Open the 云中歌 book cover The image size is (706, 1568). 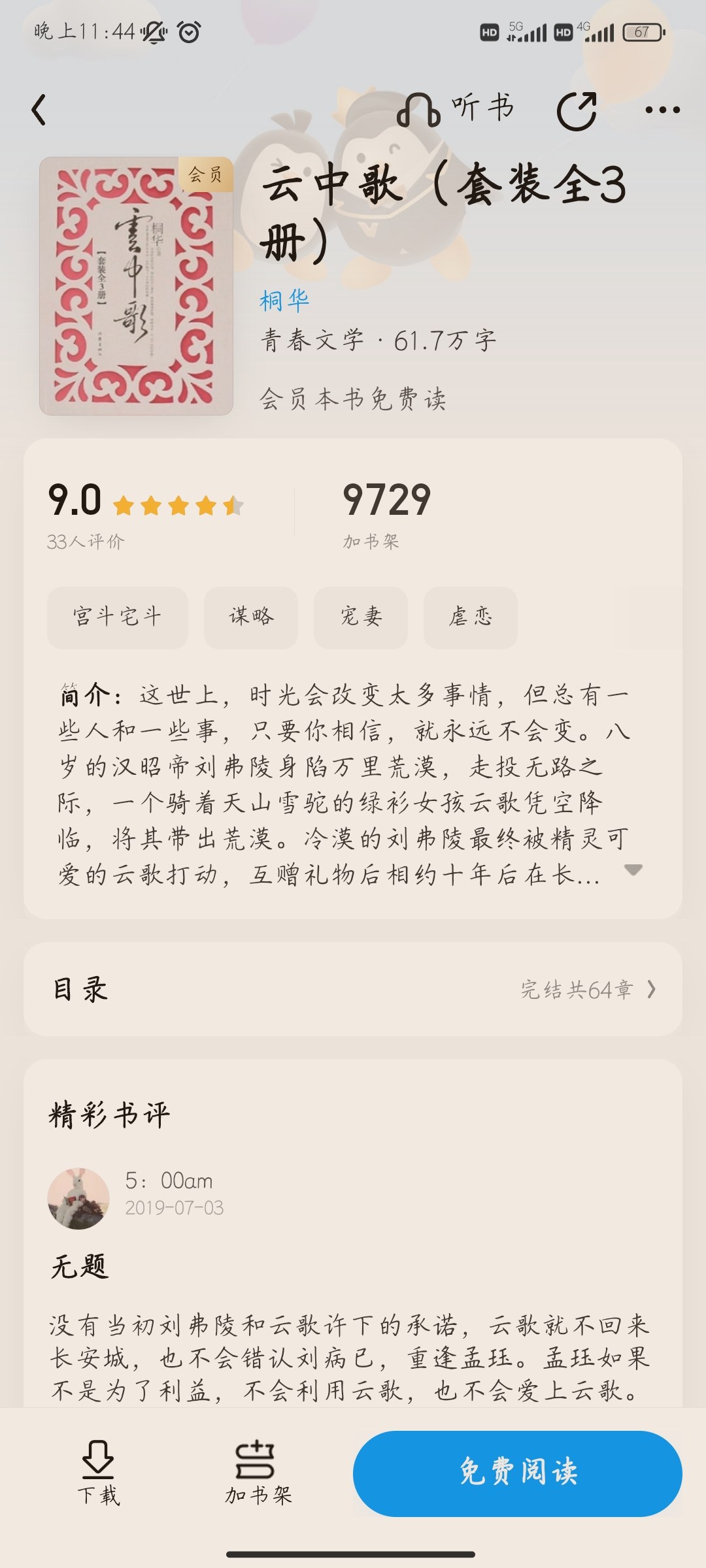(x=136, y=286)
